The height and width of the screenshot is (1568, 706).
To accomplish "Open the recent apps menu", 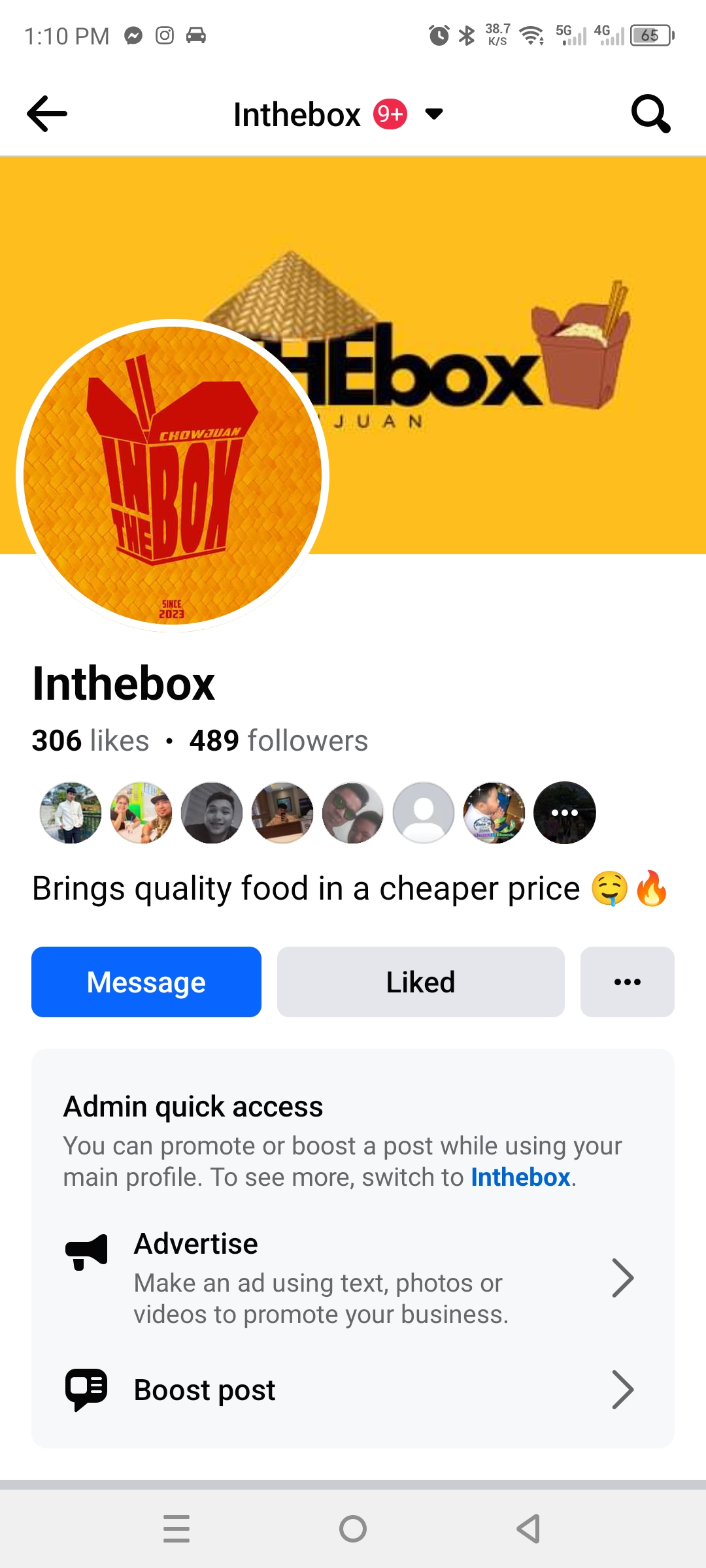I will pyautogui.click(x=176, y=1529).
